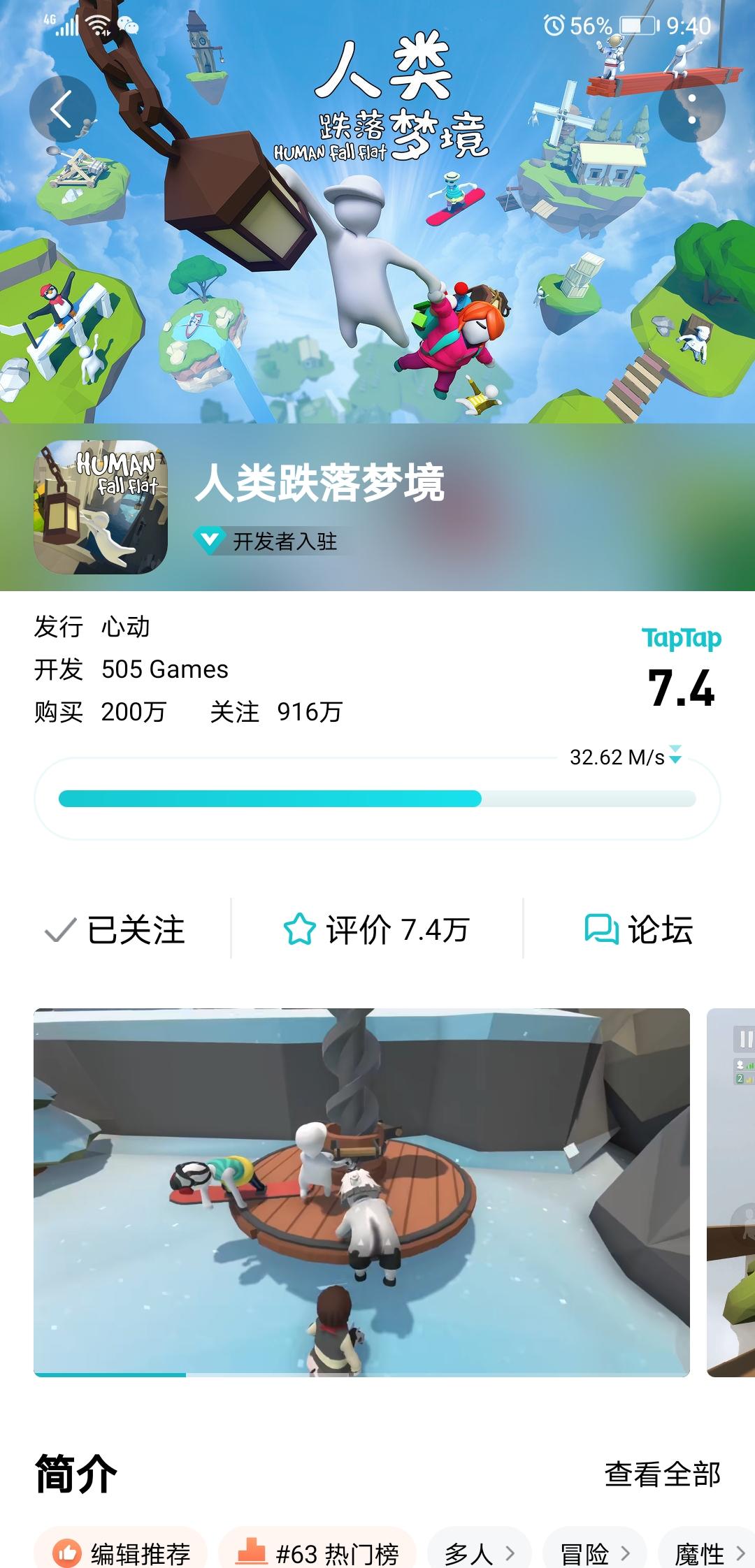This screenshot has width=755, height=1568.
Task: Click the speech bubble icon for 论坛
Action: tap(602, 930)
